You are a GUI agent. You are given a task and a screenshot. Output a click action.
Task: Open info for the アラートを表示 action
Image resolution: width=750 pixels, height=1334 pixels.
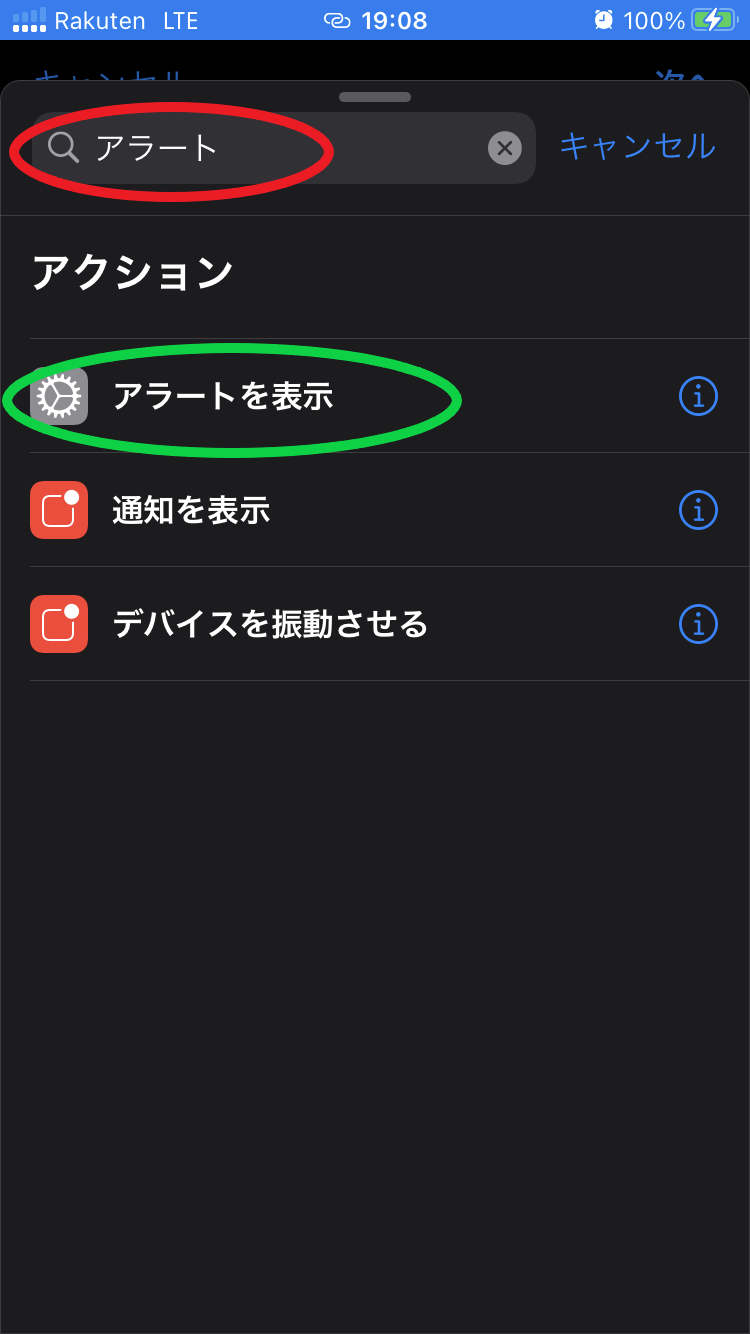point(698,396)
